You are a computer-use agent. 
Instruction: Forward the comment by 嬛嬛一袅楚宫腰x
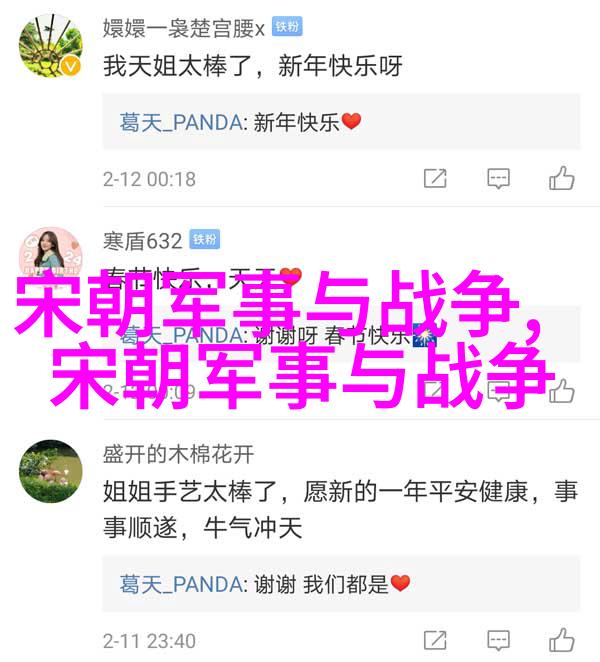pos(435,179)
